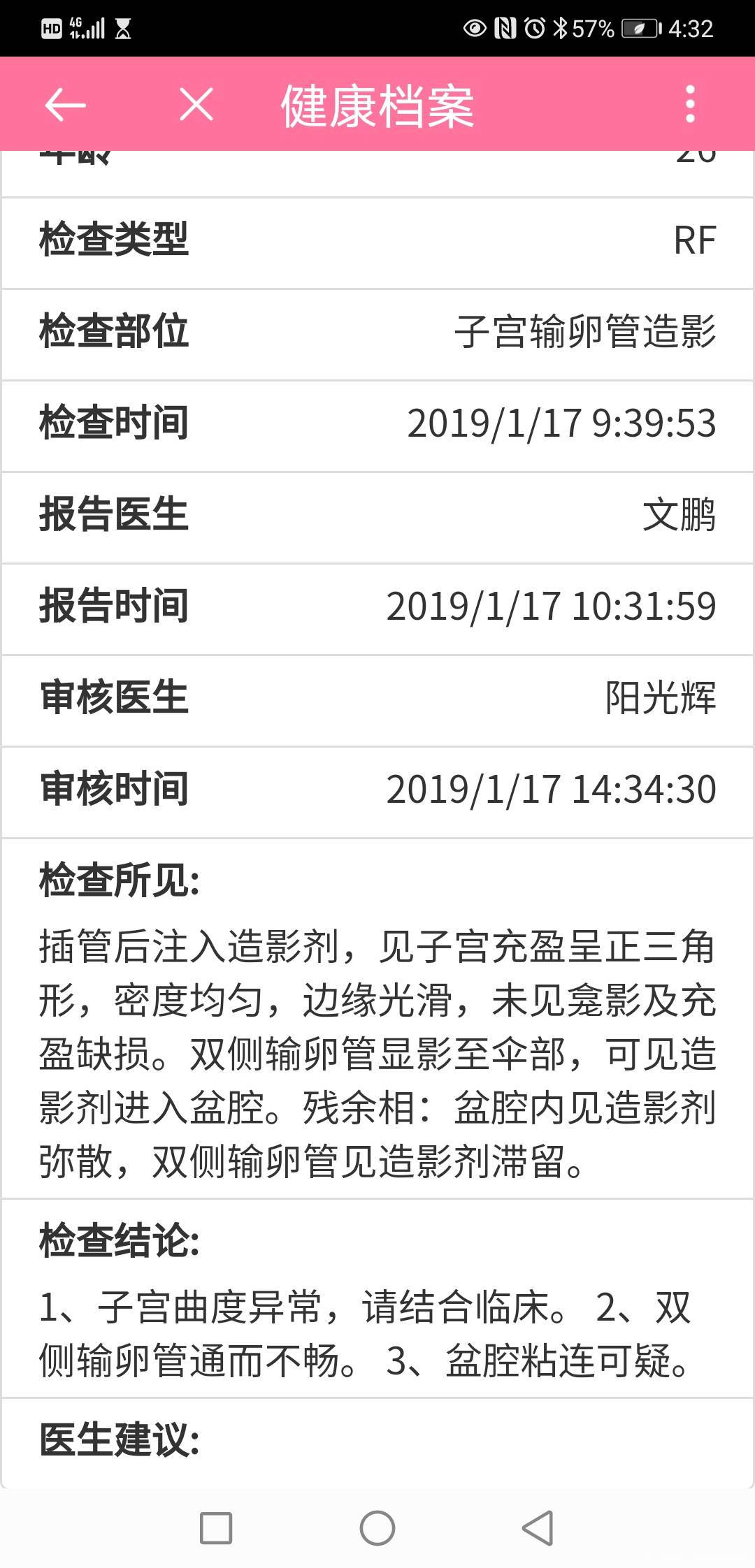Image resolution: width=755 pixels, height=1568 pixels.
Task: Select the 健康档案 title in the toolbar
Action: pyautogui.click(x=377, y=105)
